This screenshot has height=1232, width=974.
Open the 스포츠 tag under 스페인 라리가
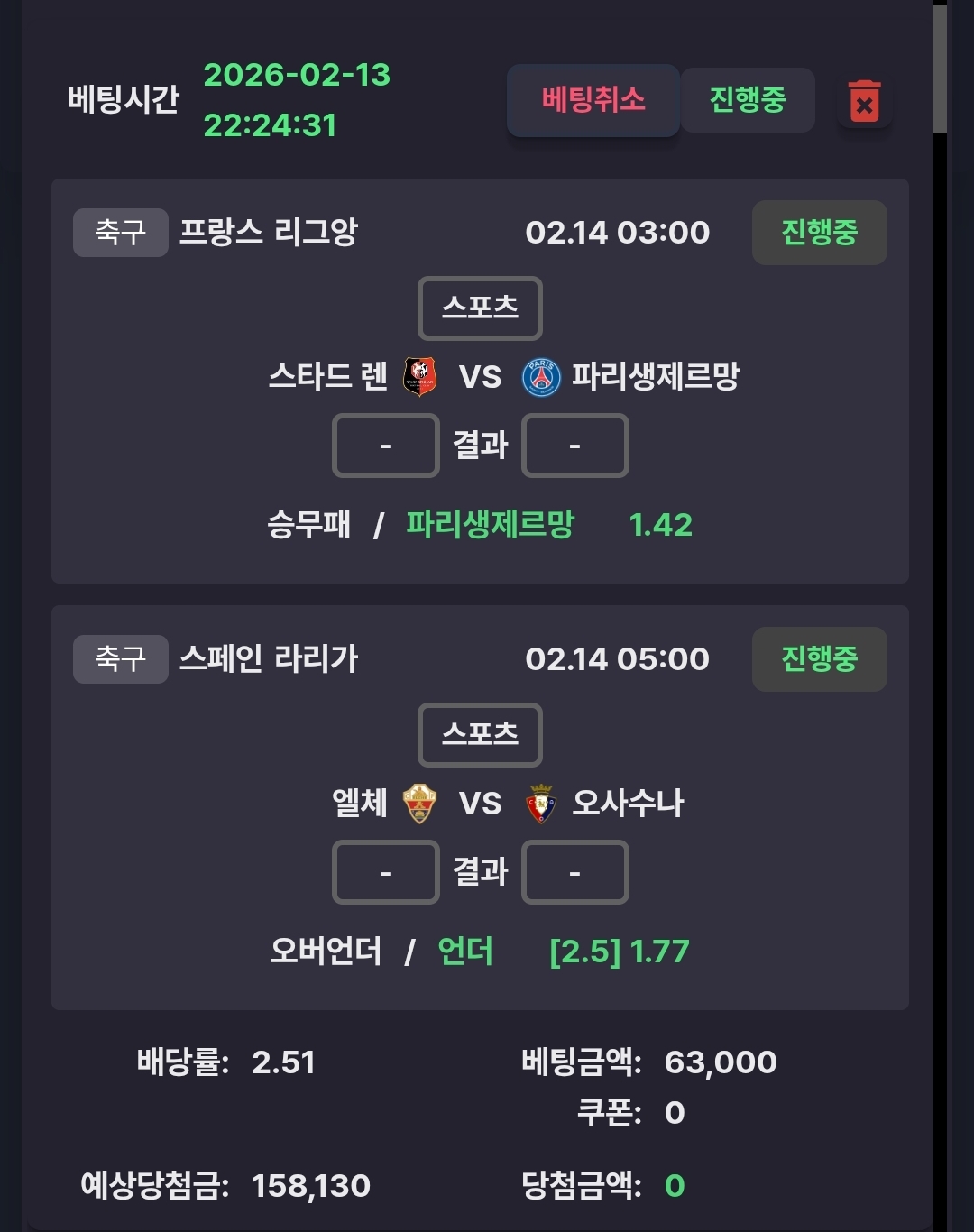tap(480, 734)
